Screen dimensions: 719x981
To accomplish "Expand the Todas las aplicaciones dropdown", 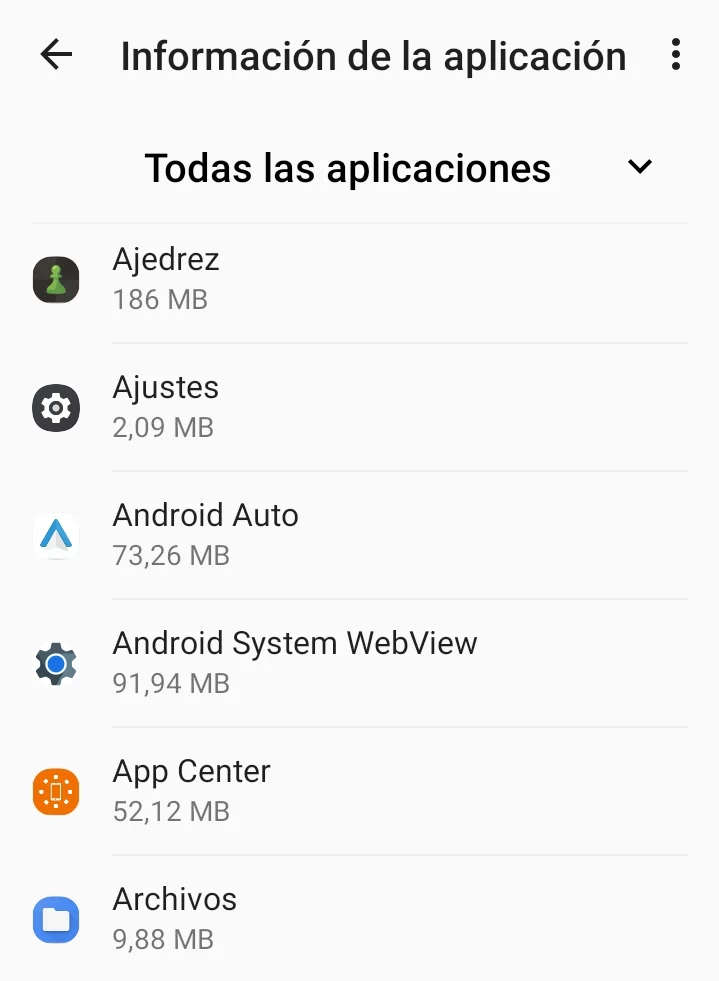I will (x=639, y=167).
